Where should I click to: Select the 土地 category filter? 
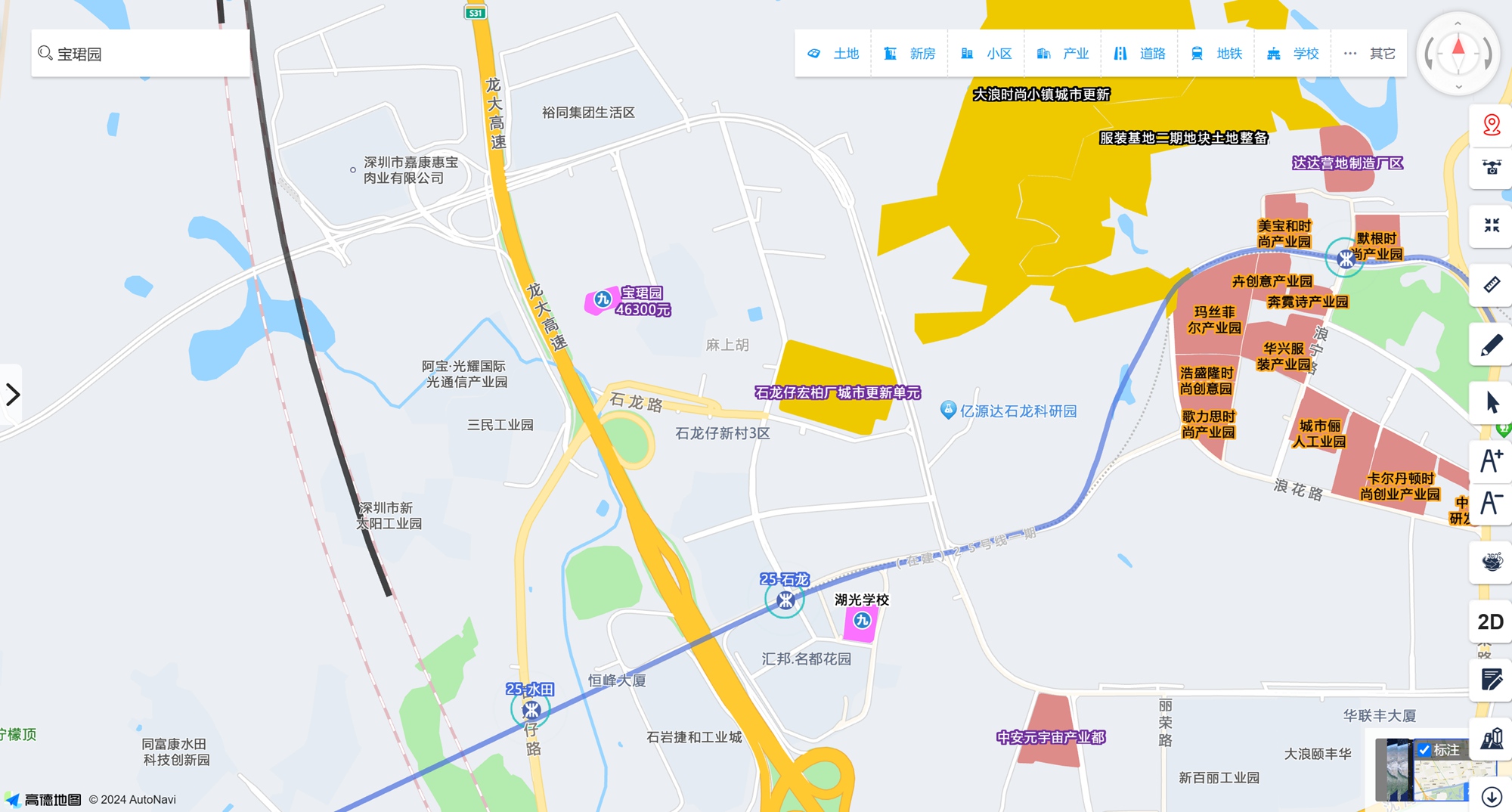point(833,54)
